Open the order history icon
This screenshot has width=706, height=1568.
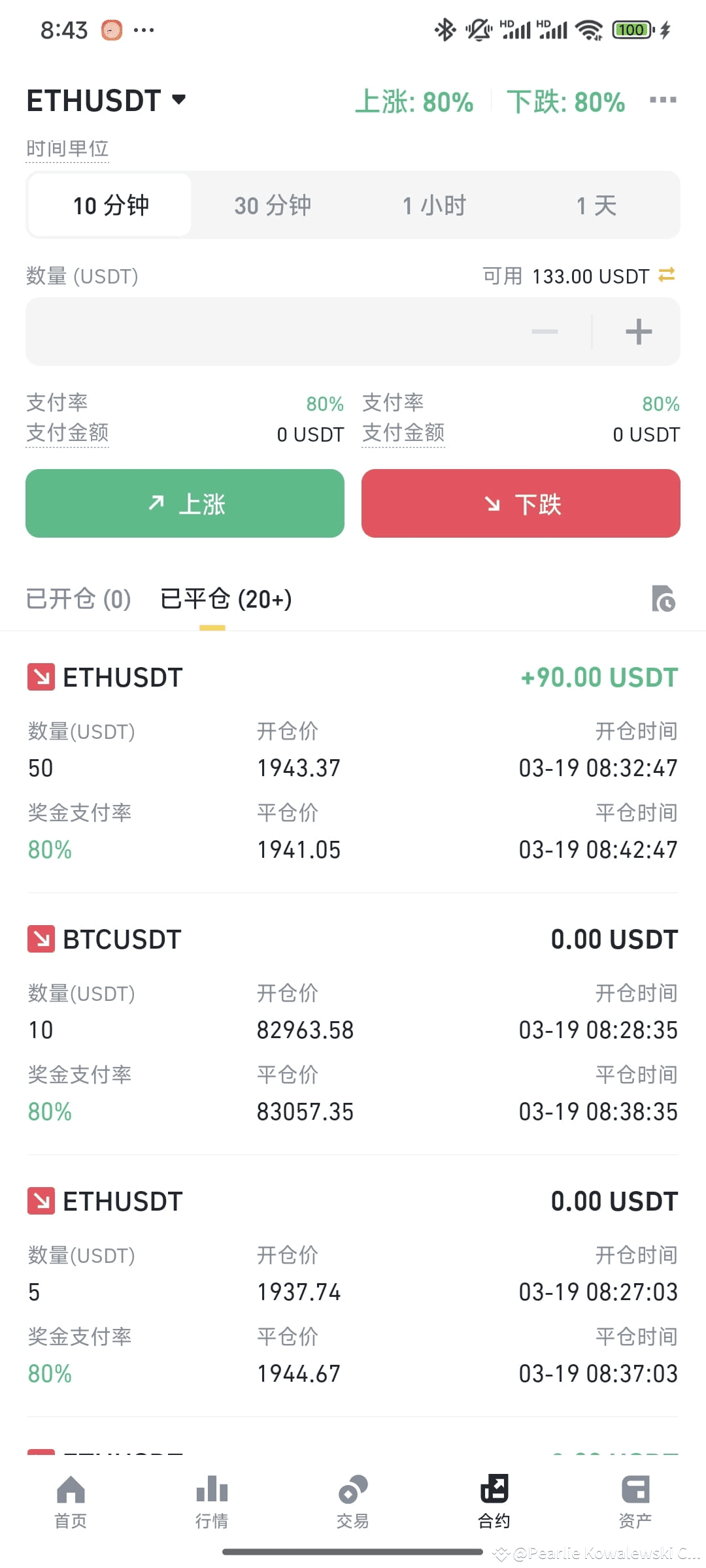[663, 599]
